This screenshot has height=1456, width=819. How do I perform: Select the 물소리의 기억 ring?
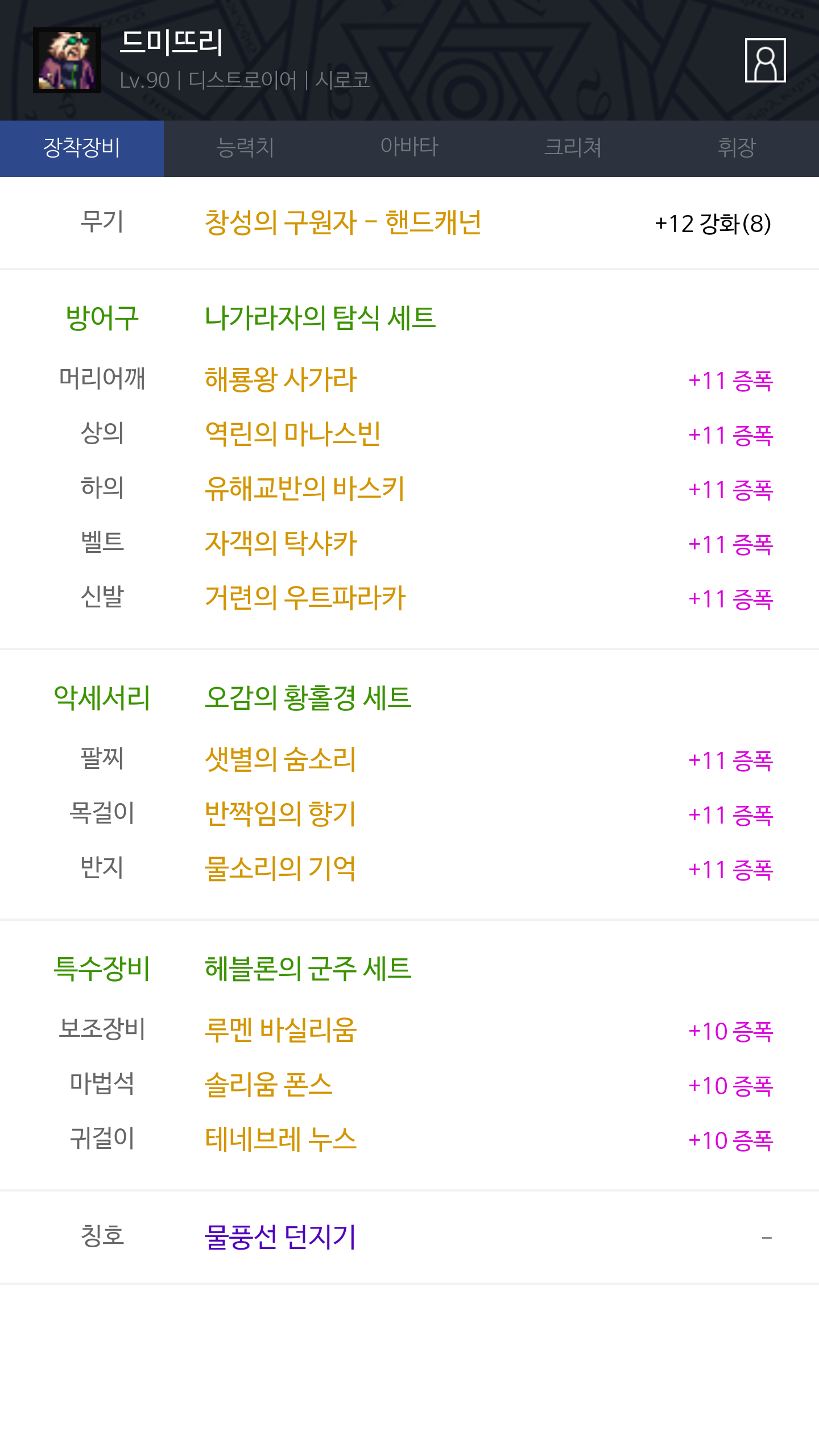(280, 868)
